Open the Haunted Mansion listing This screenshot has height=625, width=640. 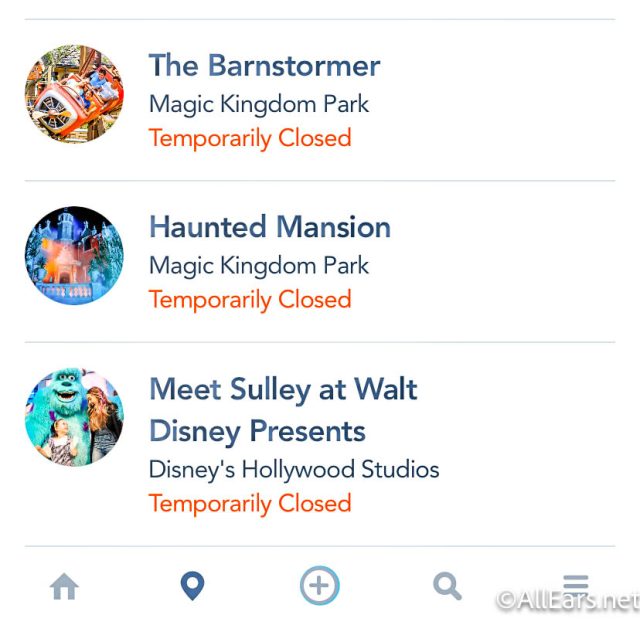(269, 227)
